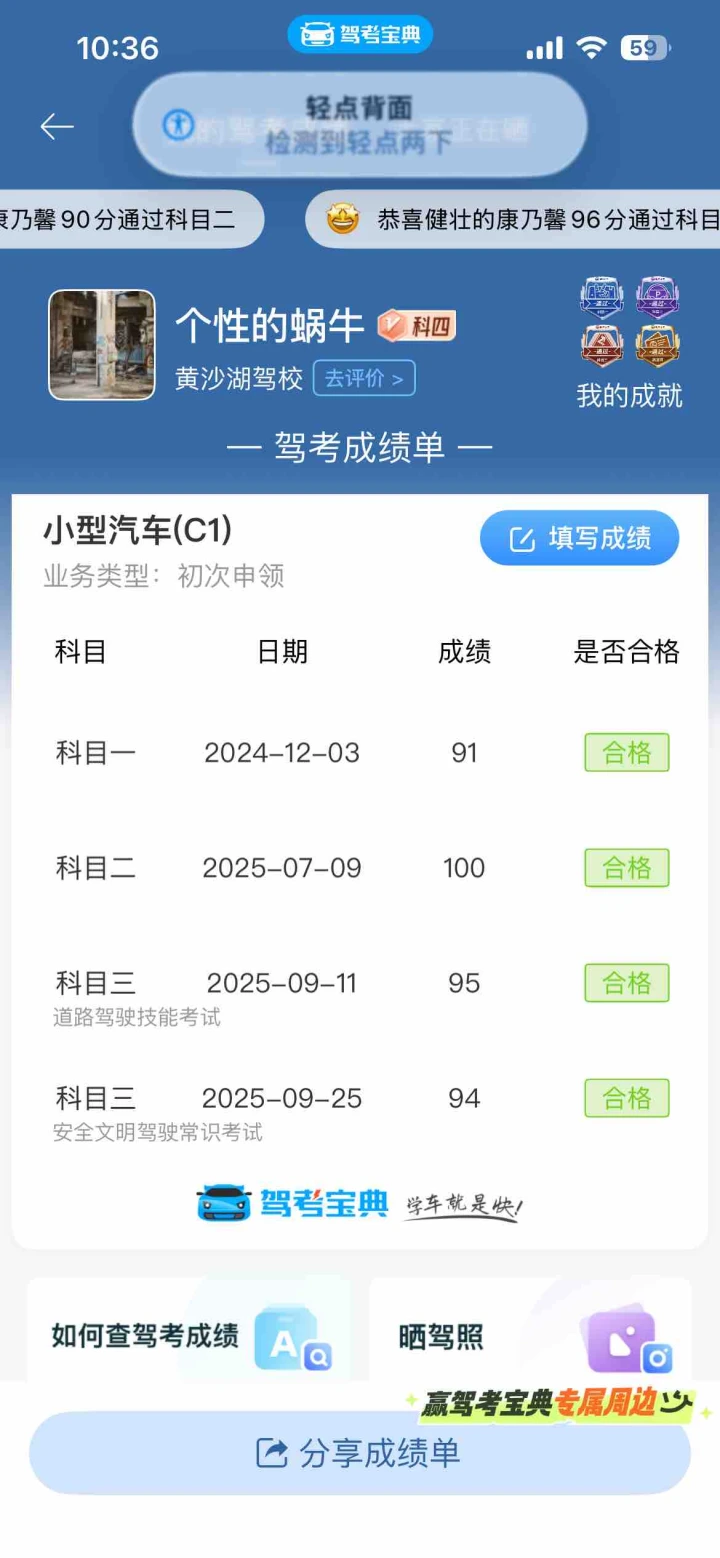
Task: Open the profile avatar picture
Action: pyautogui.click(x=102, y=345)
